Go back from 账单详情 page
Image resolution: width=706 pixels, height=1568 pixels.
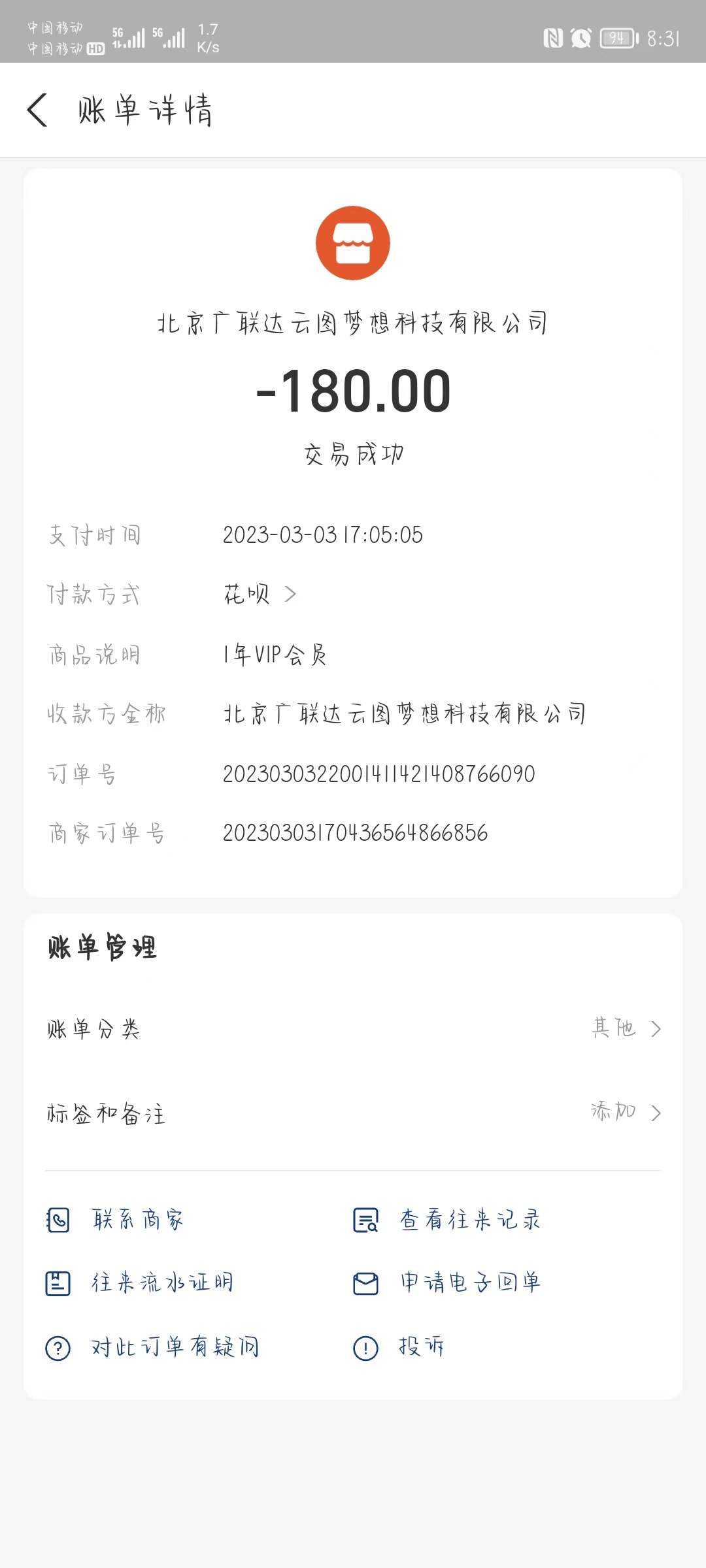tap(38, 110)
